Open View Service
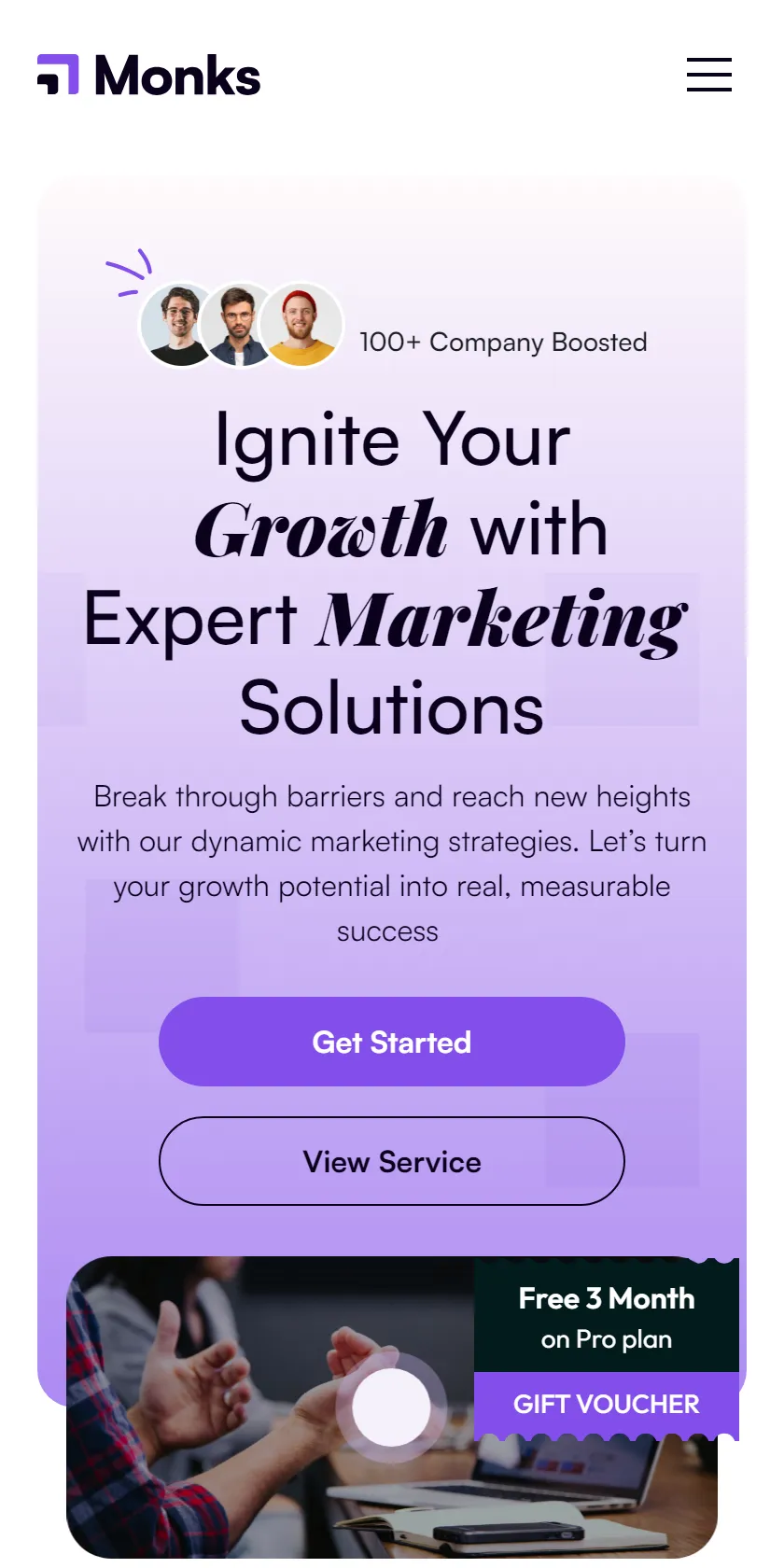 (x=392, y=1161)
